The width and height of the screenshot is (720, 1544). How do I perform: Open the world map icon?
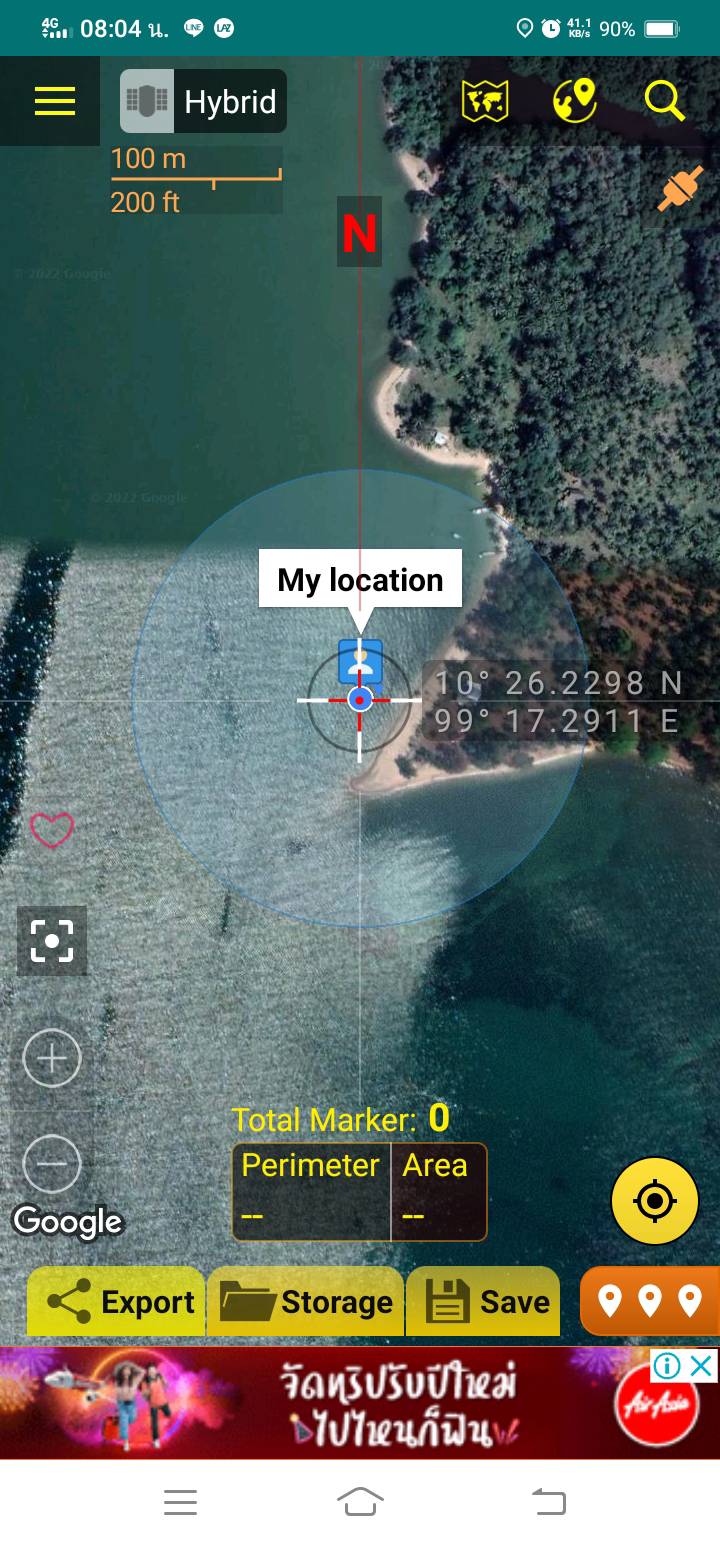(x=485, y=101)
